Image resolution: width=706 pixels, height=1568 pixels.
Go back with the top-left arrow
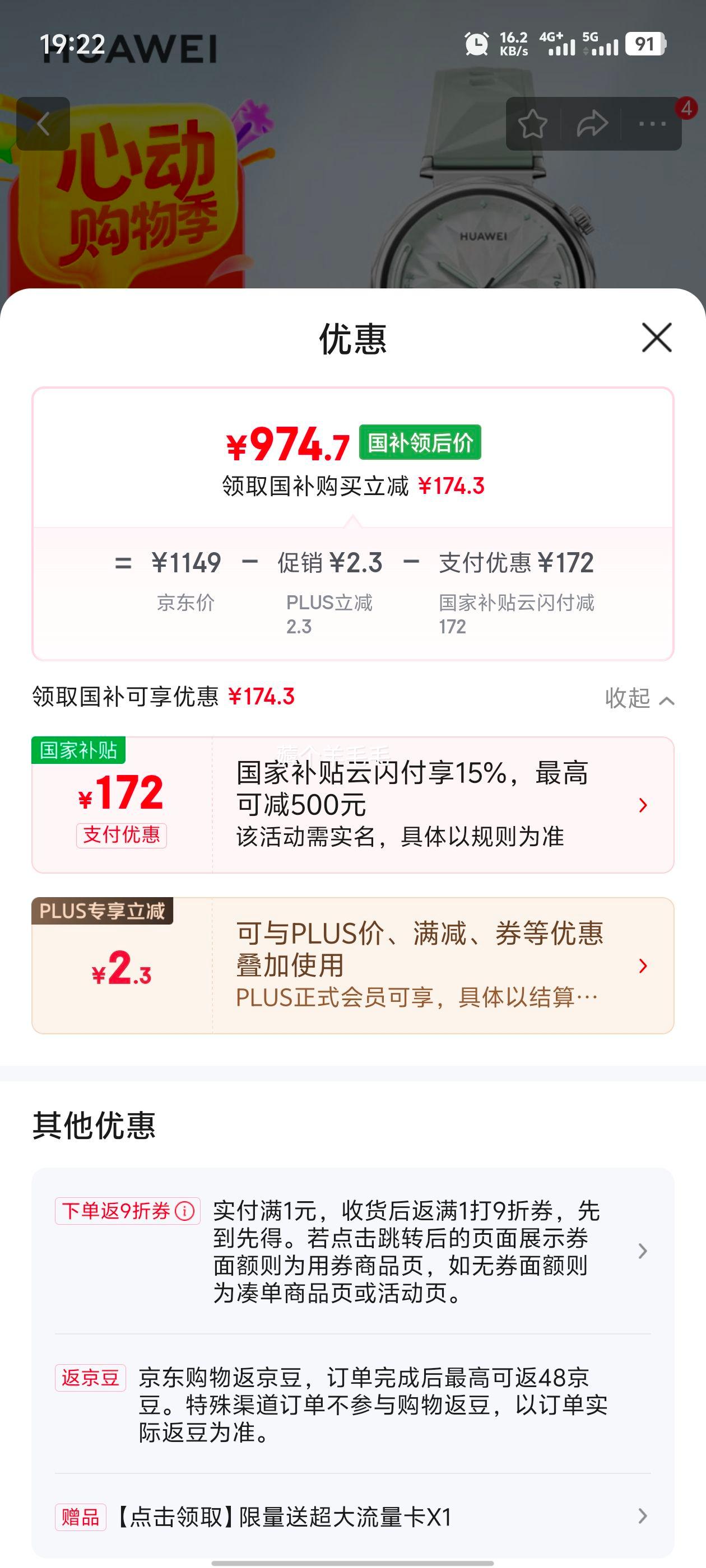click(43, 124)
